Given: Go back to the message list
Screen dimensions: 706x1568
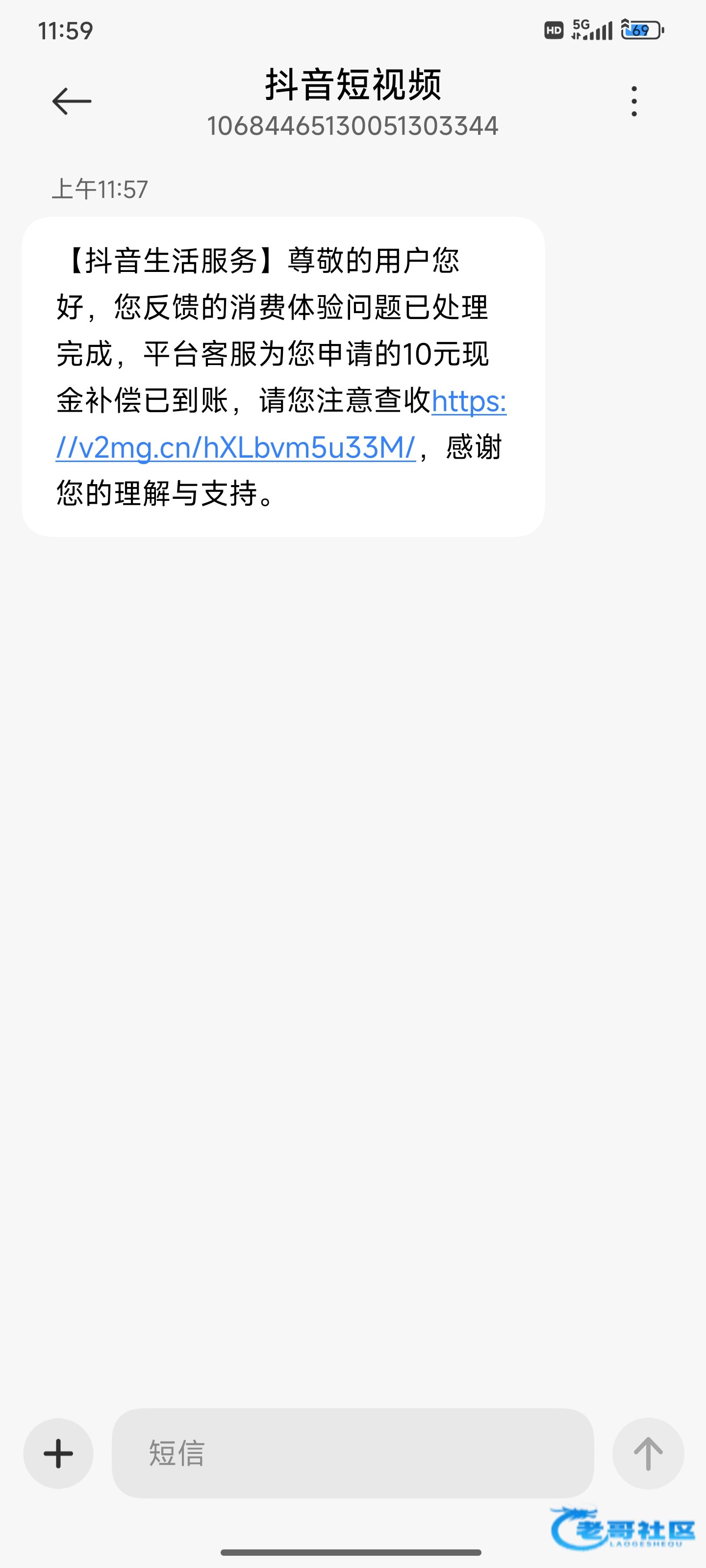Looking at the screenshot, I should pyautogui.click(x=71, y=101).
